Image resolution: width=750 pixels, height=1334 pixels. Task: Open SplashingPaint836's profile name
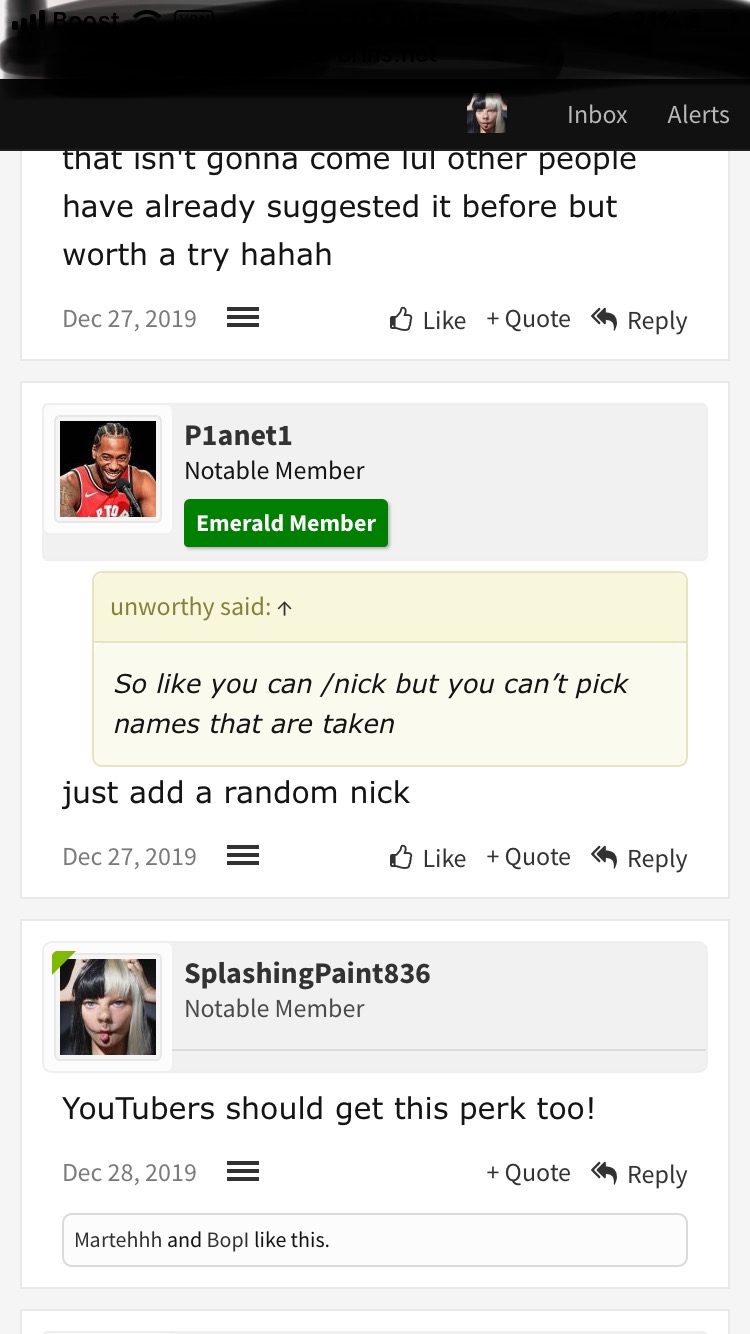pos(307,973)
